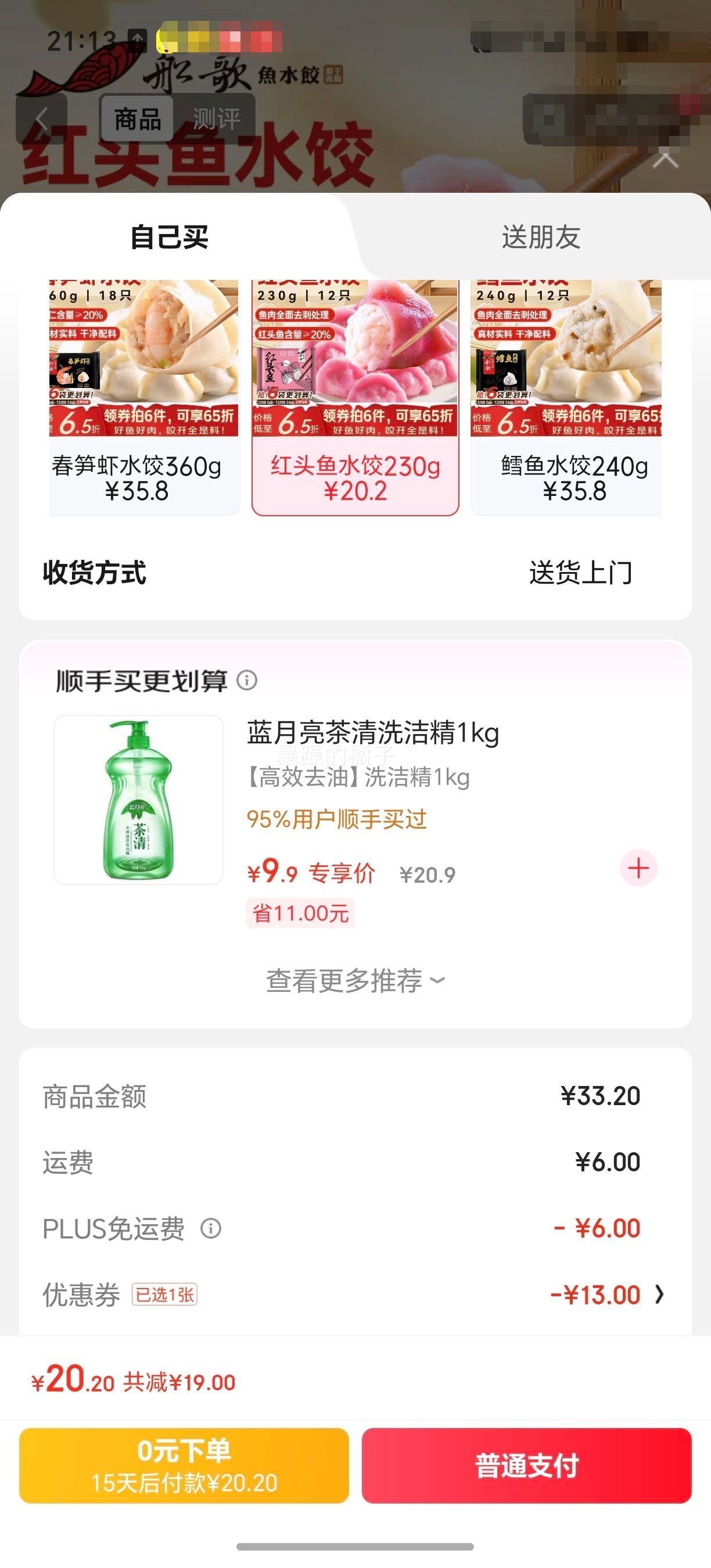Open info icon beside 顺手买更划算
Viewport: 711px width, 1568px height.
pyautogui.click(x=247, y=680)
